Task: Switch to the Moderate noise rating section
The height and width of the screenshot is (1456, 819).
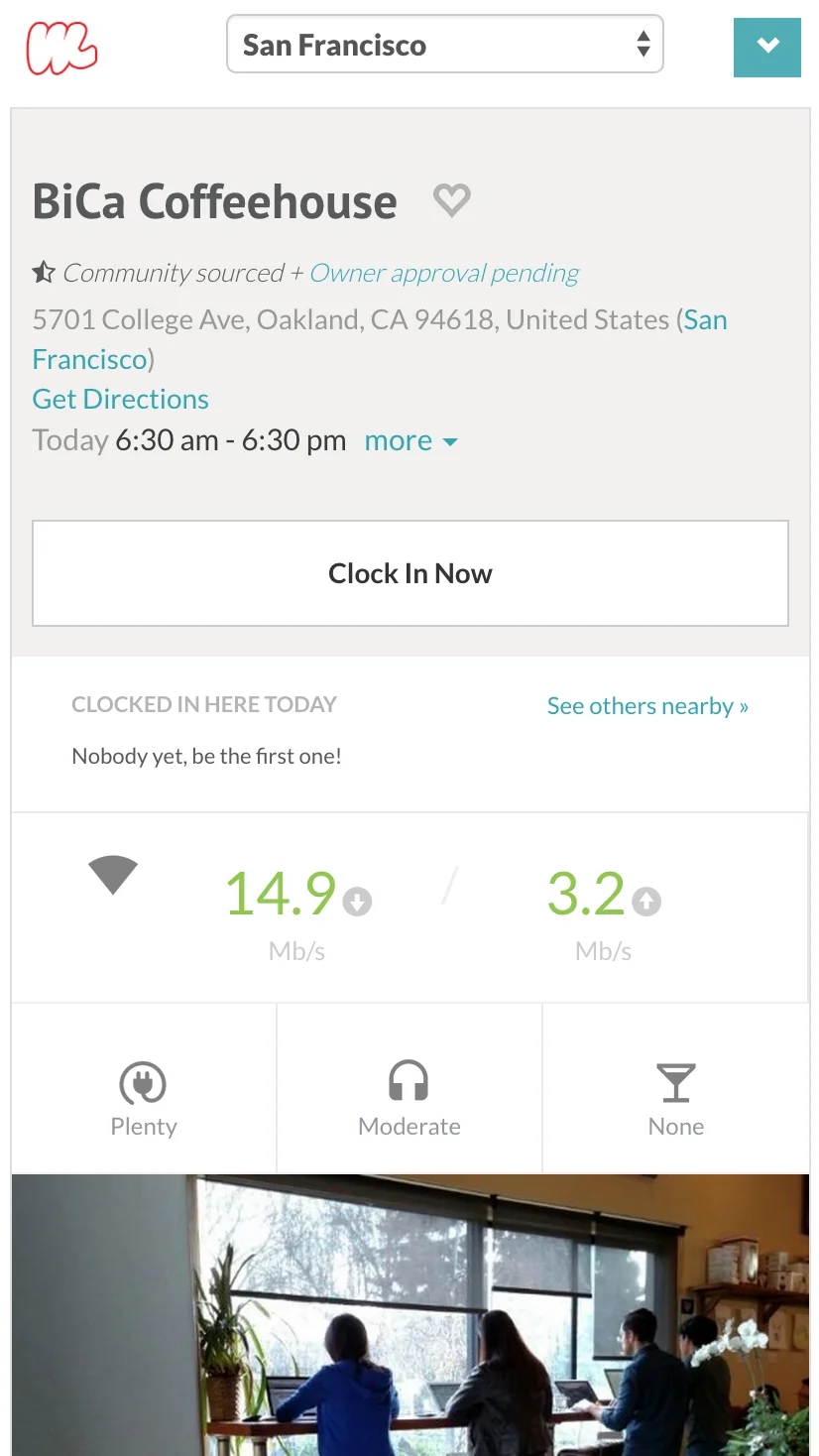Action: [x=409, y=1101]
